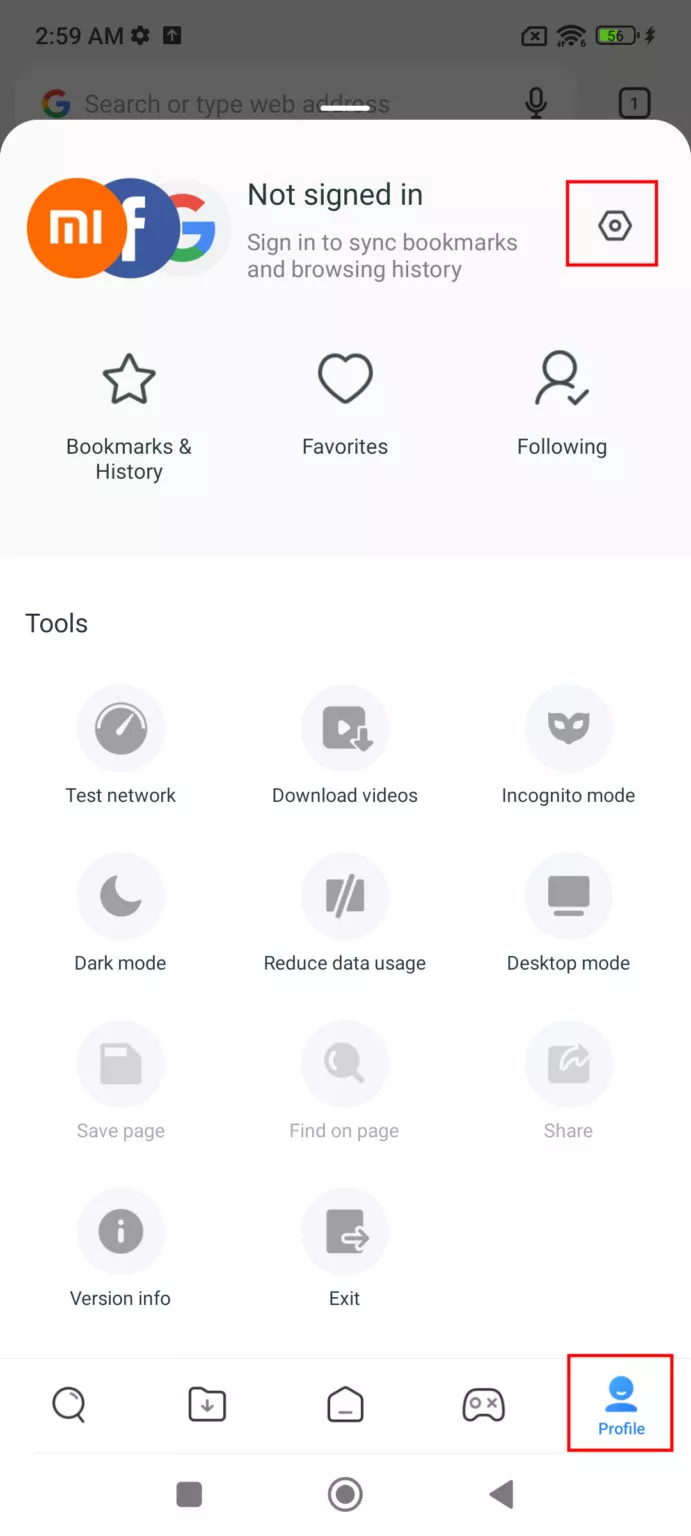Switch to the home tab
This screenshot has width=691, height=1536.
pyautogui.click(x=345, y=1405)
